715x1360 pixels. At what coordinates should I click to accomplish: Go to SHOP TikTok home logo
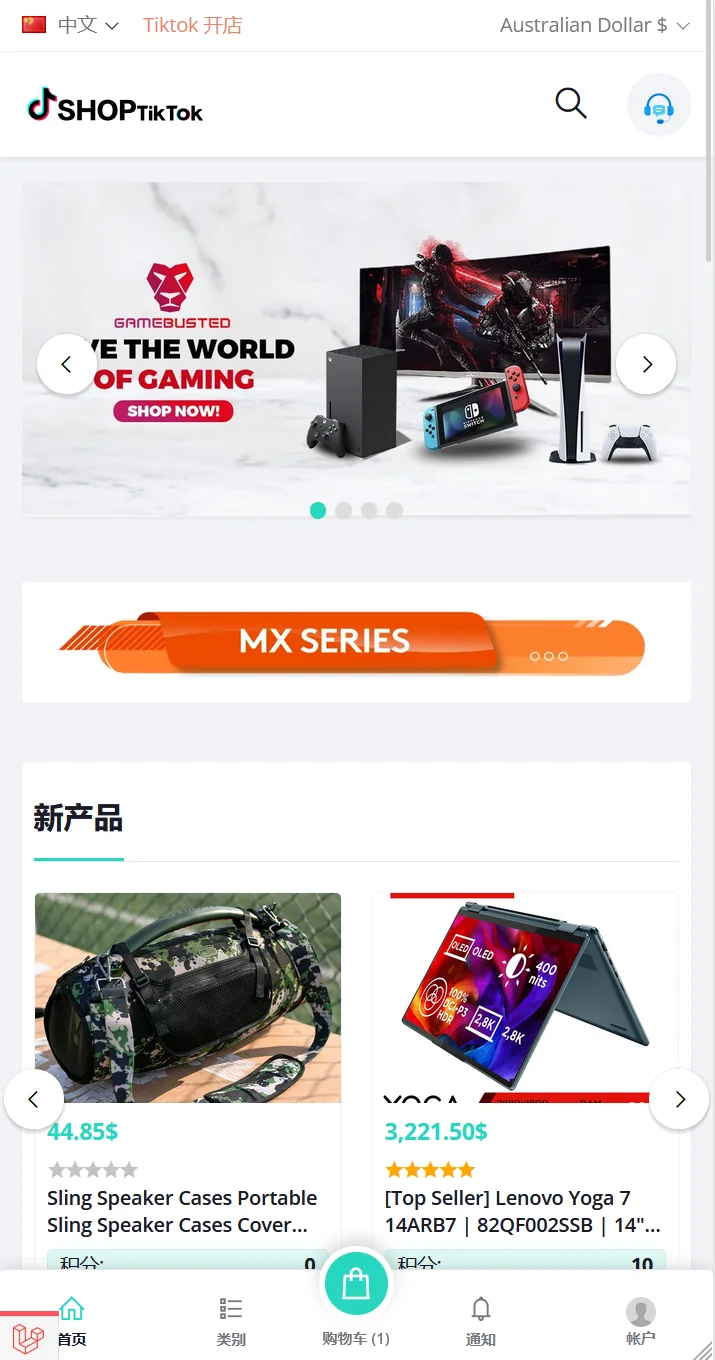point(115,106)
